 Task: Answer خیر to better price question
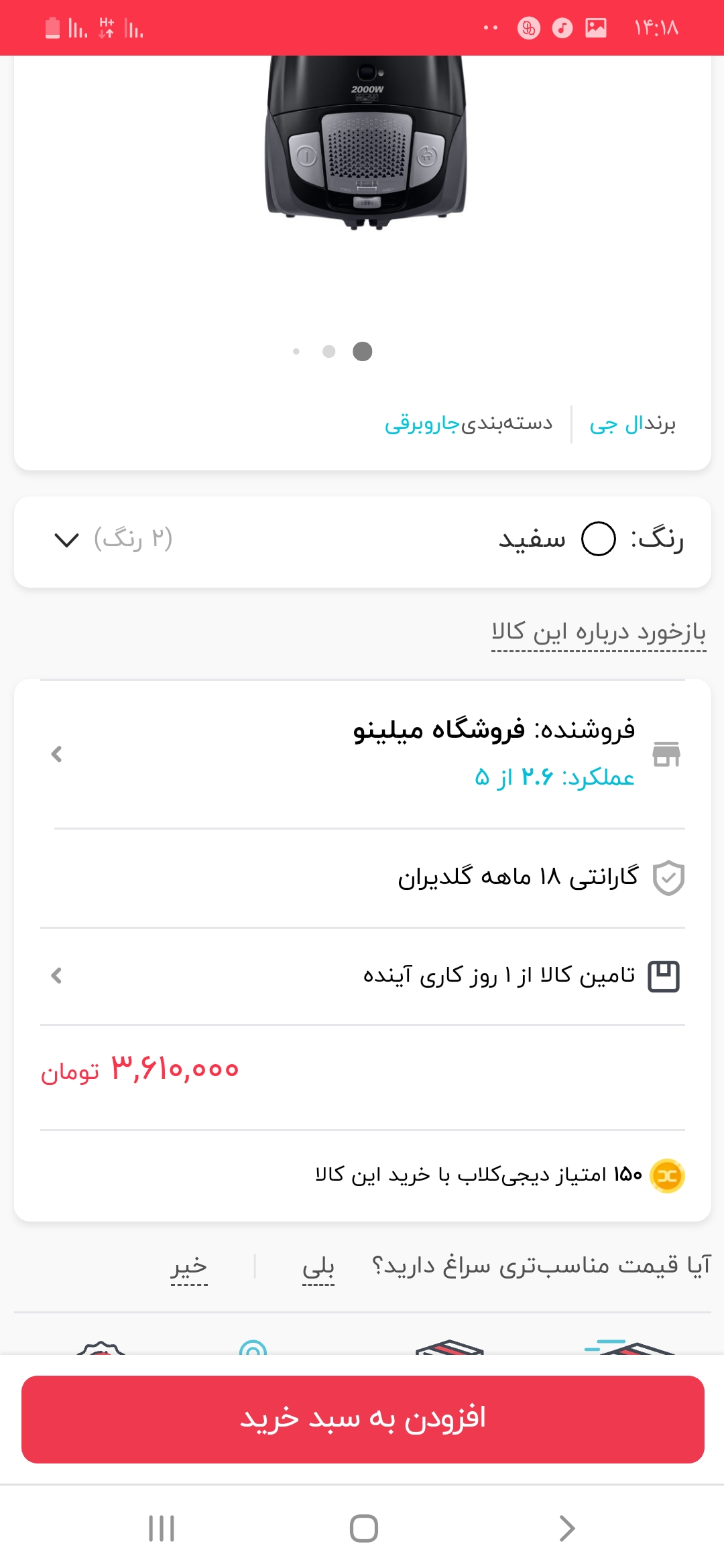coord(189,1266)
